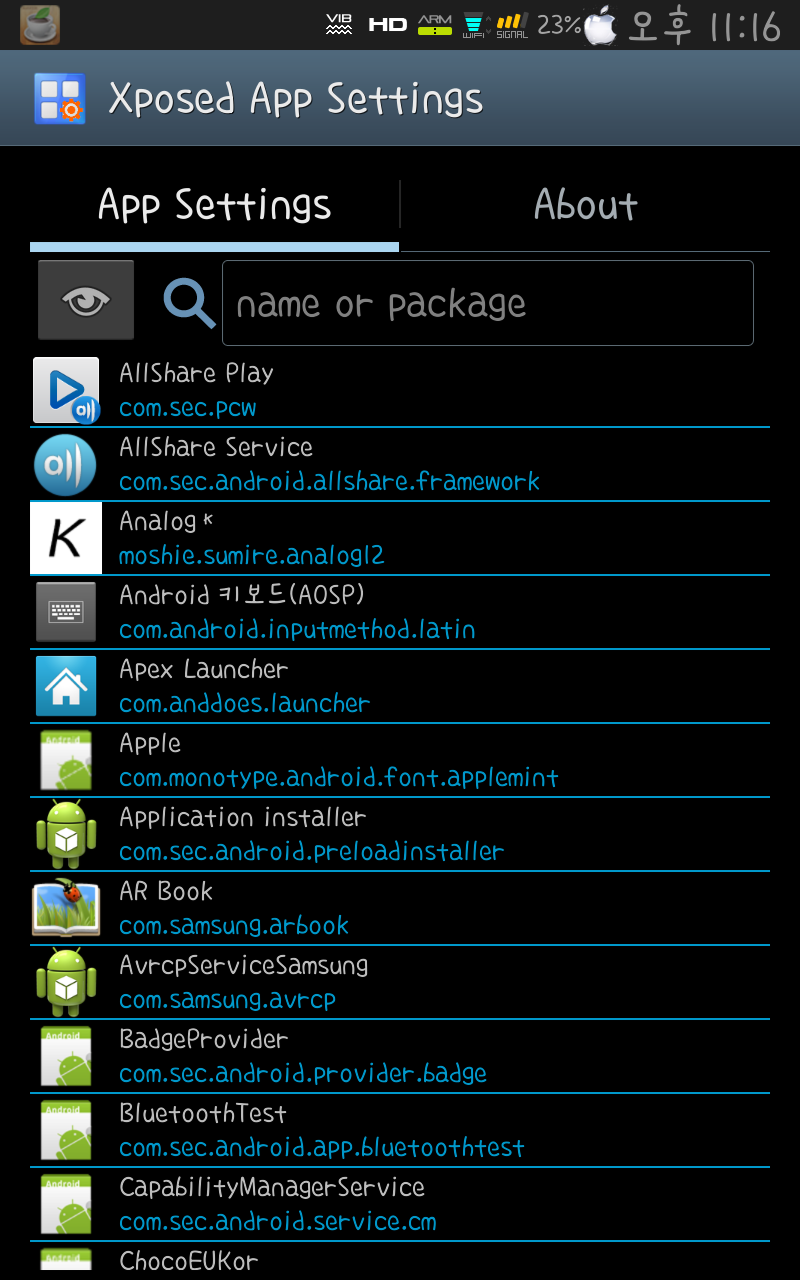Open BadgeProvider settings
The image size is (800, 1280).
pyautogui.click(x=400, y=1056)
